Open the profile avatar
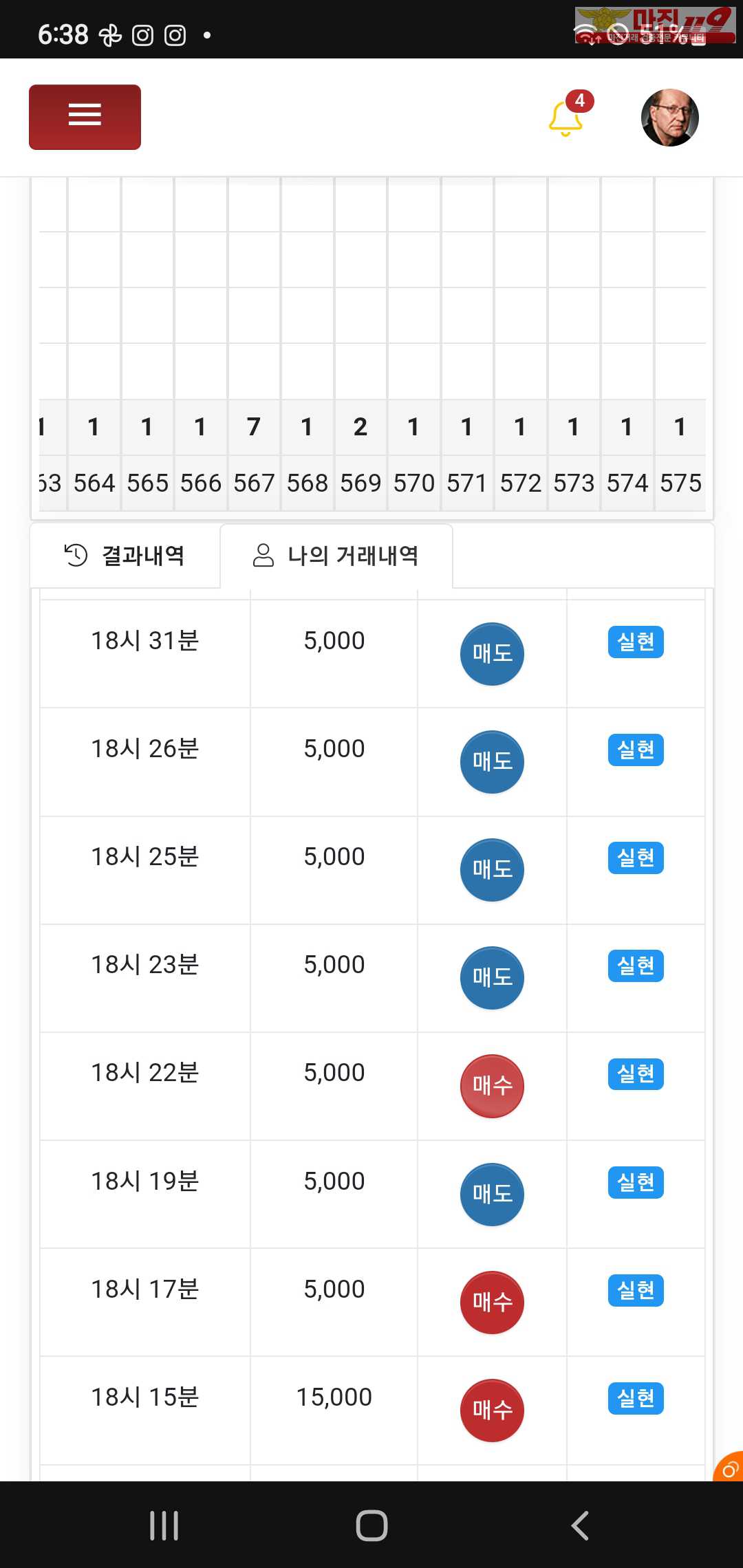 pos(669,118)
